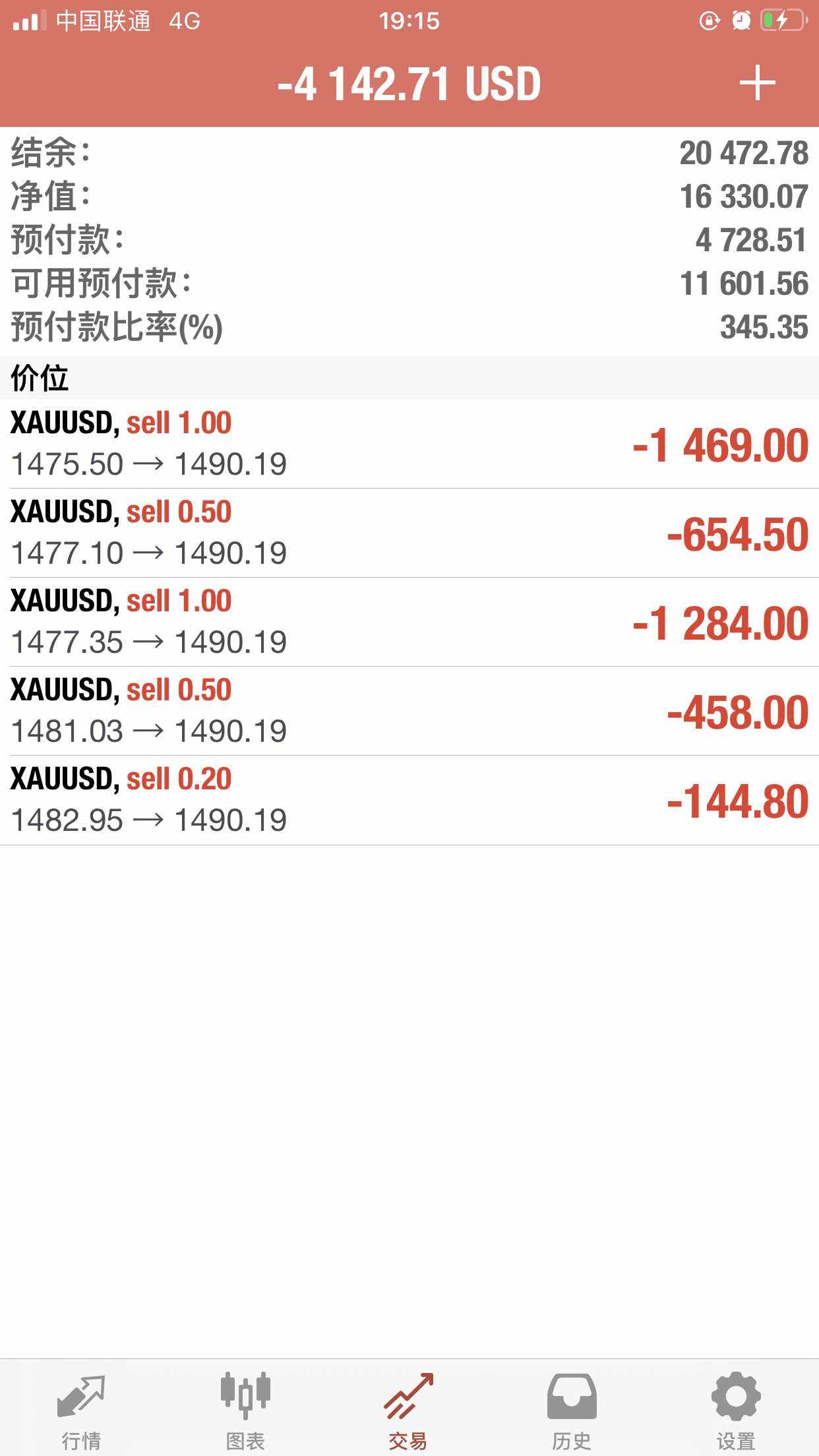Tap the plus icon to add new order
The height and width of the screenshot is (1456, 819).
tap(756, 84)
